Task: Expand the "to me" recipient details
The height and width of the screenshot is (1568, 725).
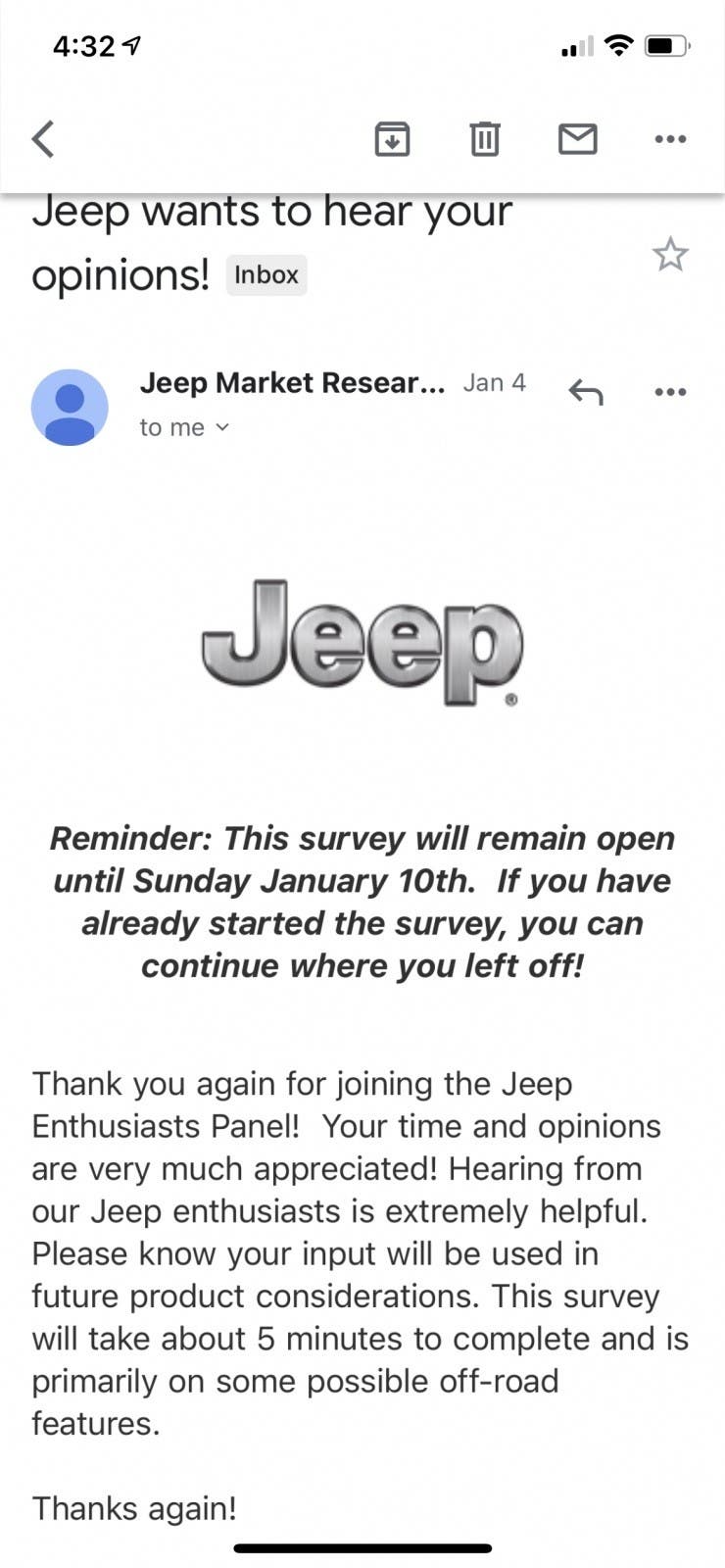Action: 184,427
